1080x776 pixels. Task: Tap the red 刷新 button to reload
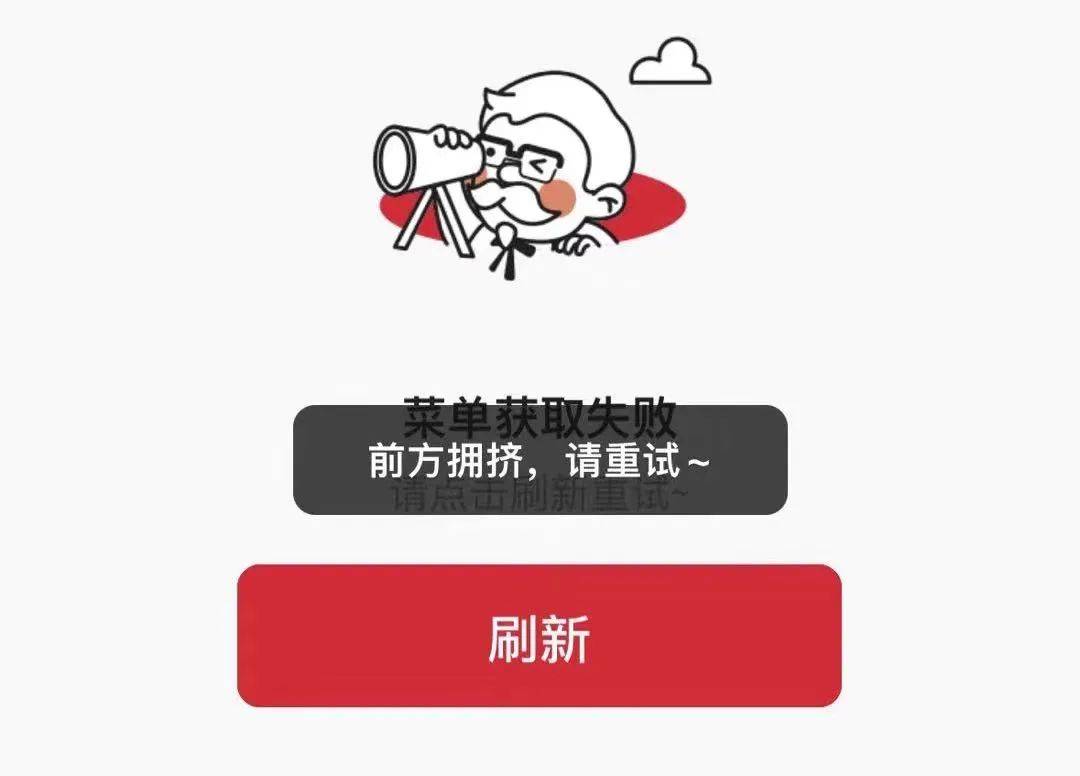click(539, 636)
